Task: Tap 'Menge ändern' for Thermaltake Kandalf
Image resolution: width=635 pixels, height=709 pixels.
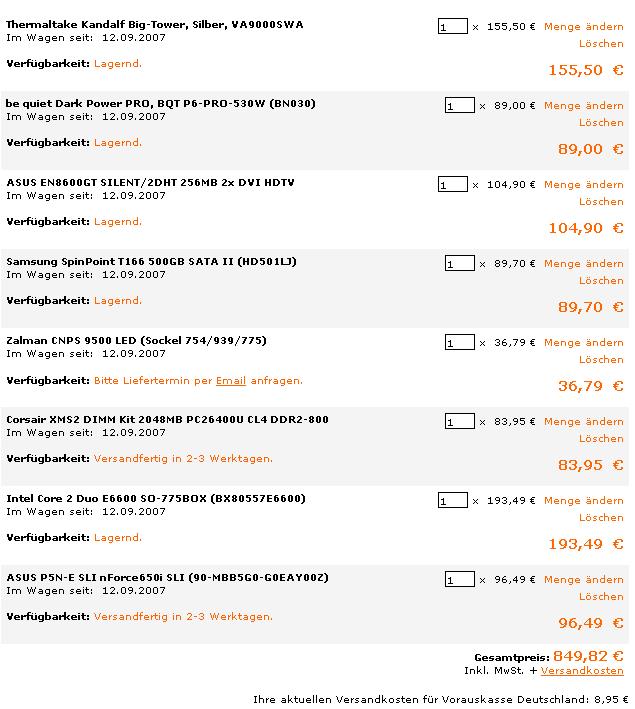Action: pyautogui.click(x=583, y=27)
